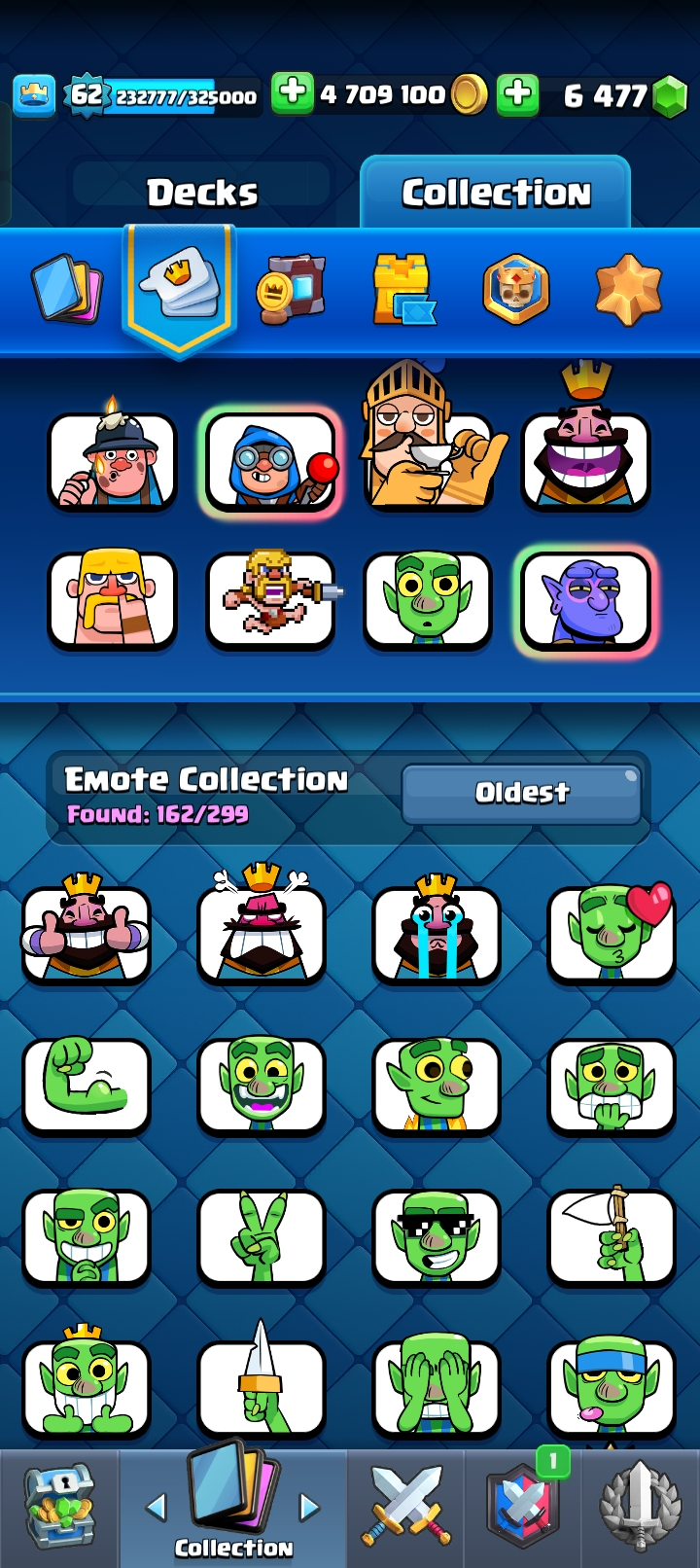Select the pixel Barbarian deck emote
The height and width of the screenshot is (1568, 700).
point(270,599)
